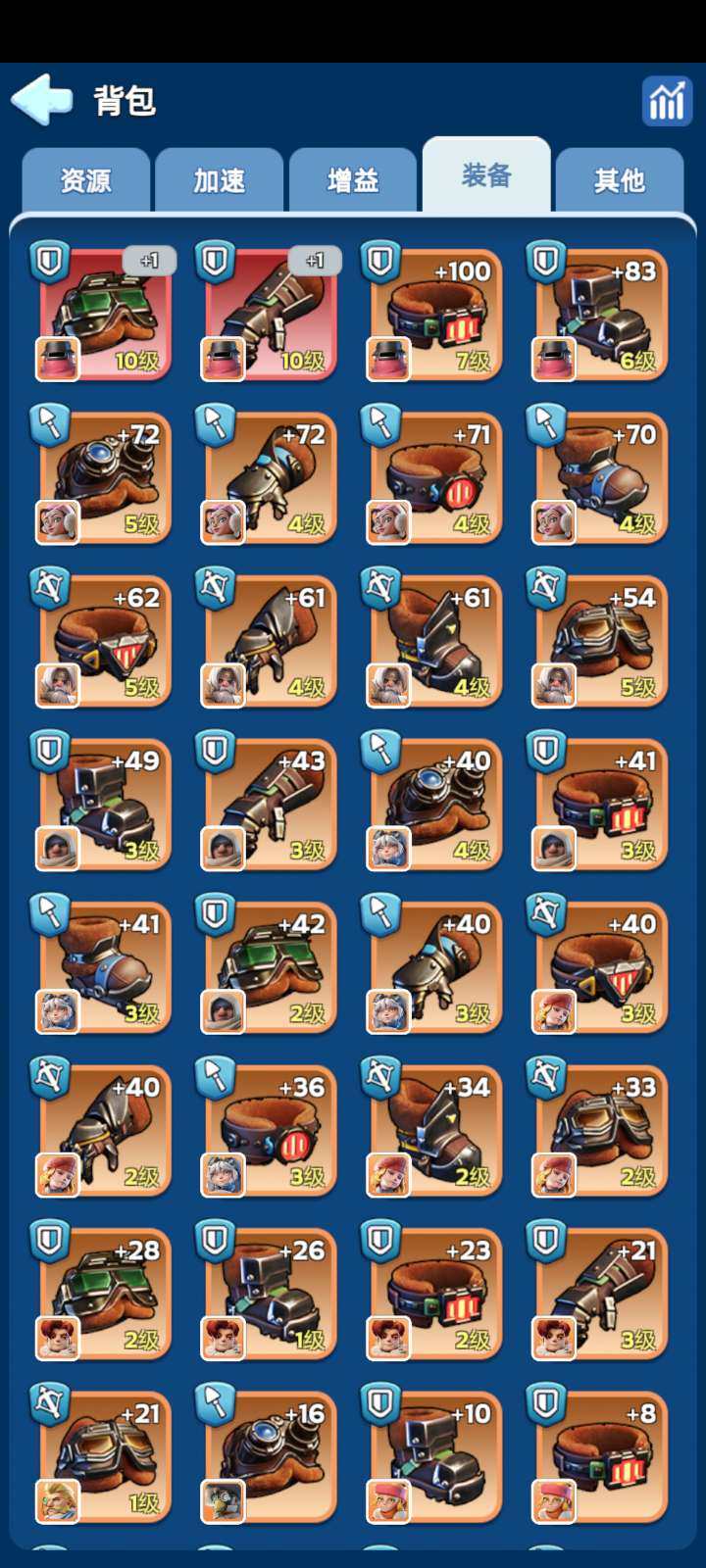Viewport: 706px width, 1568px height.
Task: Switch to the 资源 tab
Action: tap(86, 180)
